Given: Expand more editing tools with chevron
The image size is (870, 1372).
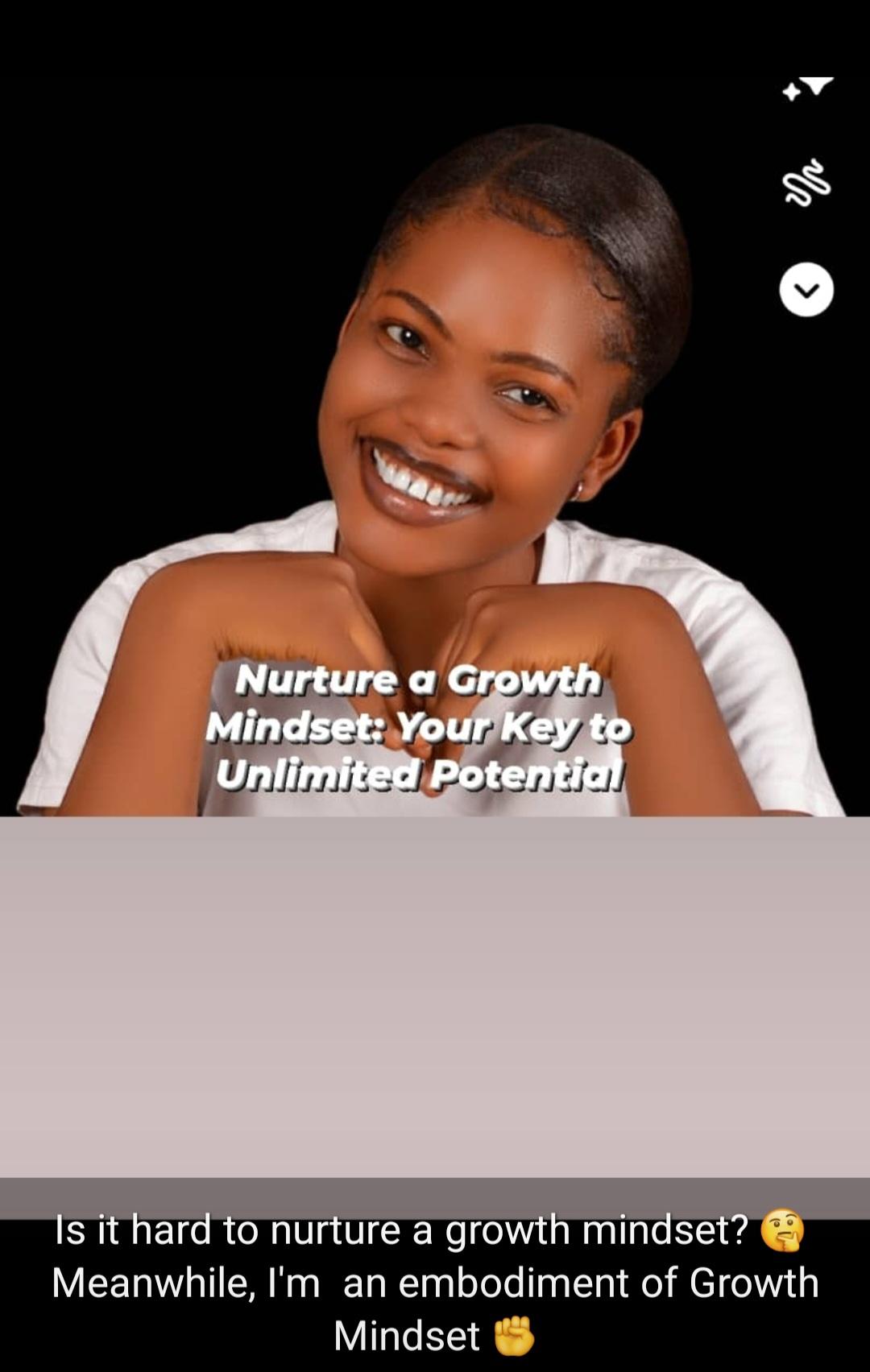Looking at the screenshot, I should (x=806, y=290).
